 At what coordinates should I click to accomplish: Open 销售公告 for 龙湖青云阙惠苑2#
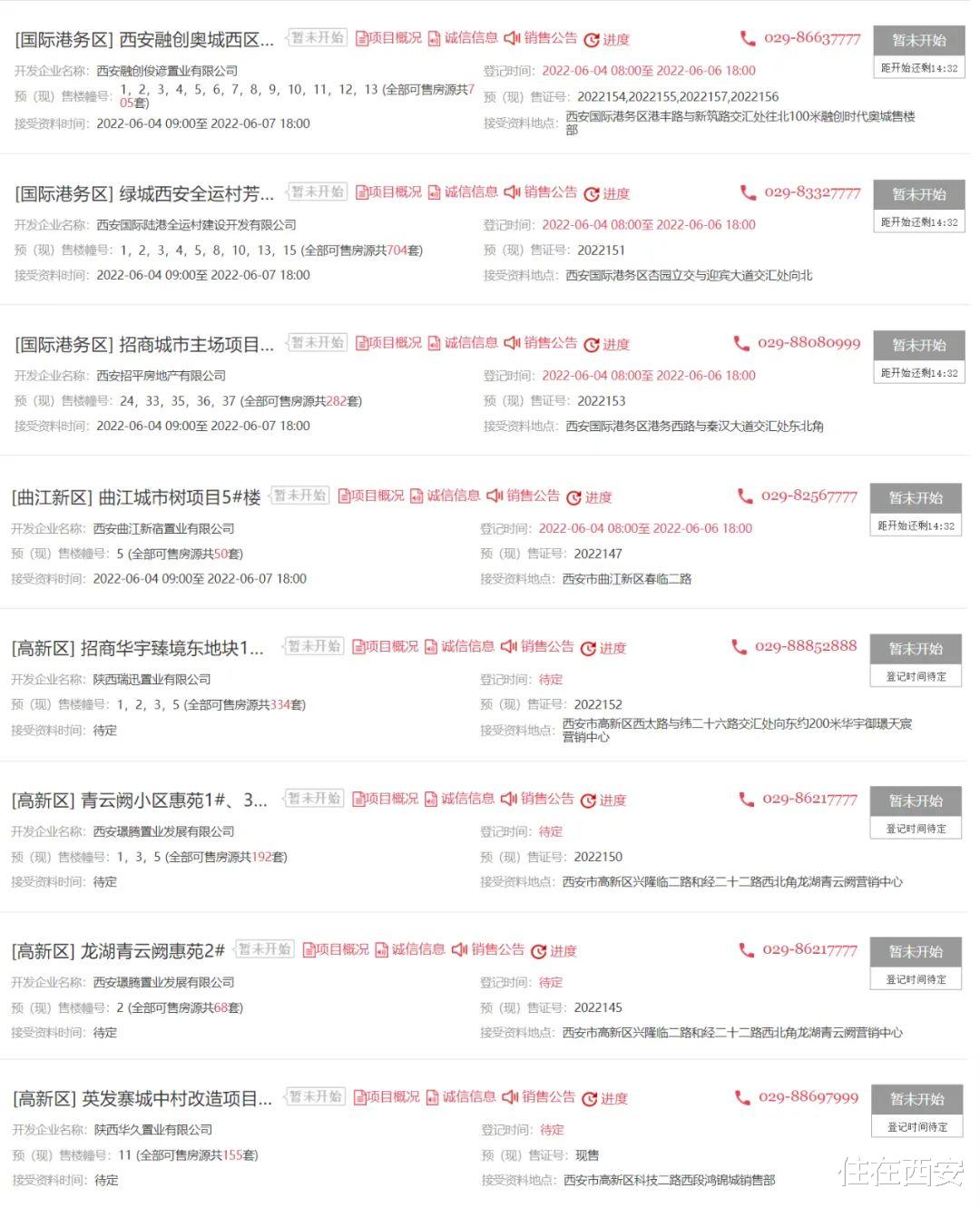click(491, 949)
